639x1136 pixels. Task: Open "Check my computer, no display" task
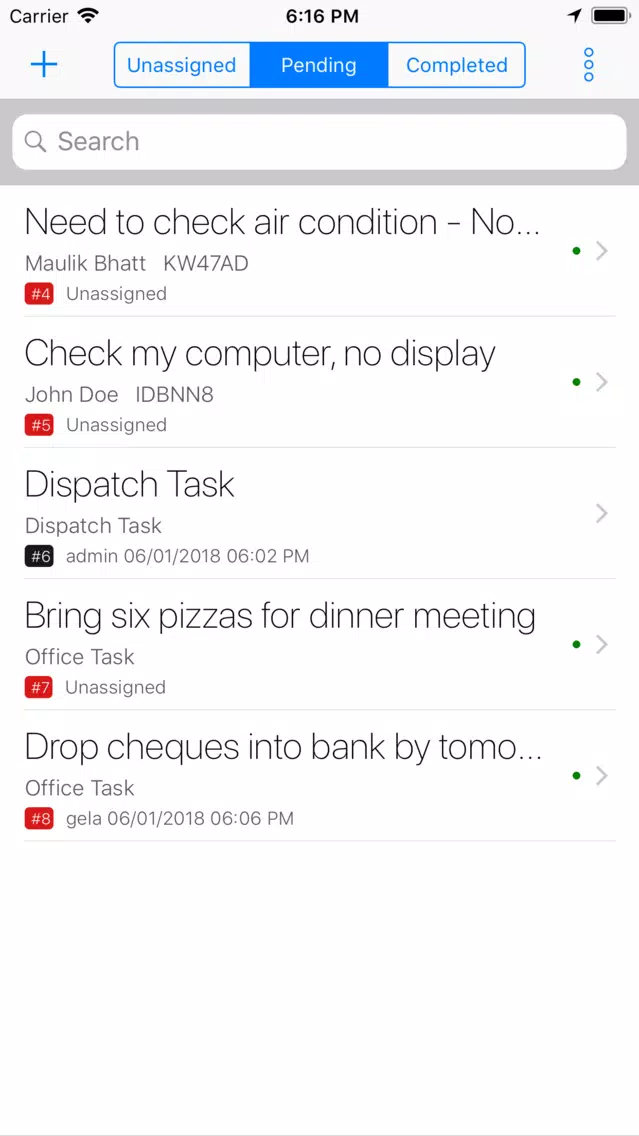[320, 382]
